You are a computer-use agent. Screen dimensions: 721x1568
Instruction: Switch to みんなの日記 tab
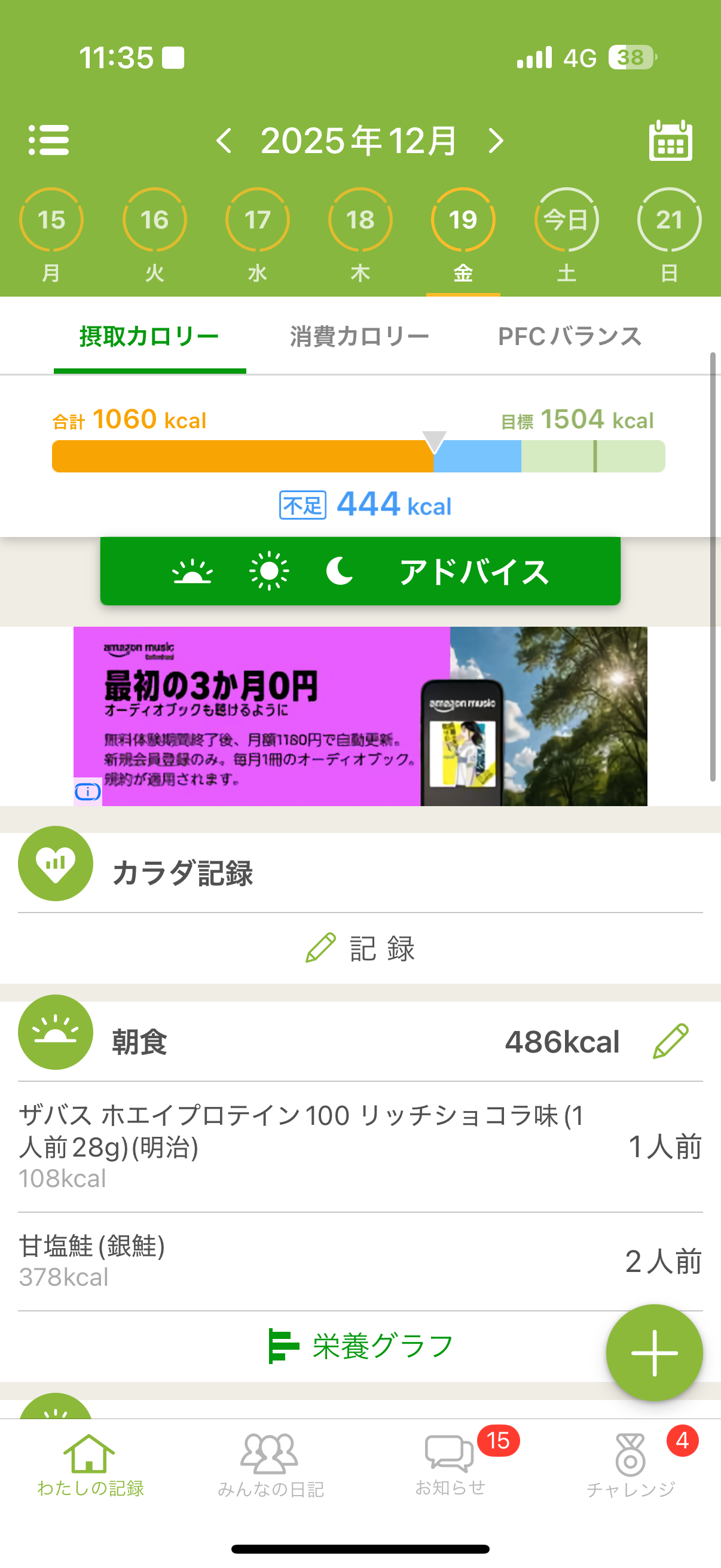[270, 1463]
